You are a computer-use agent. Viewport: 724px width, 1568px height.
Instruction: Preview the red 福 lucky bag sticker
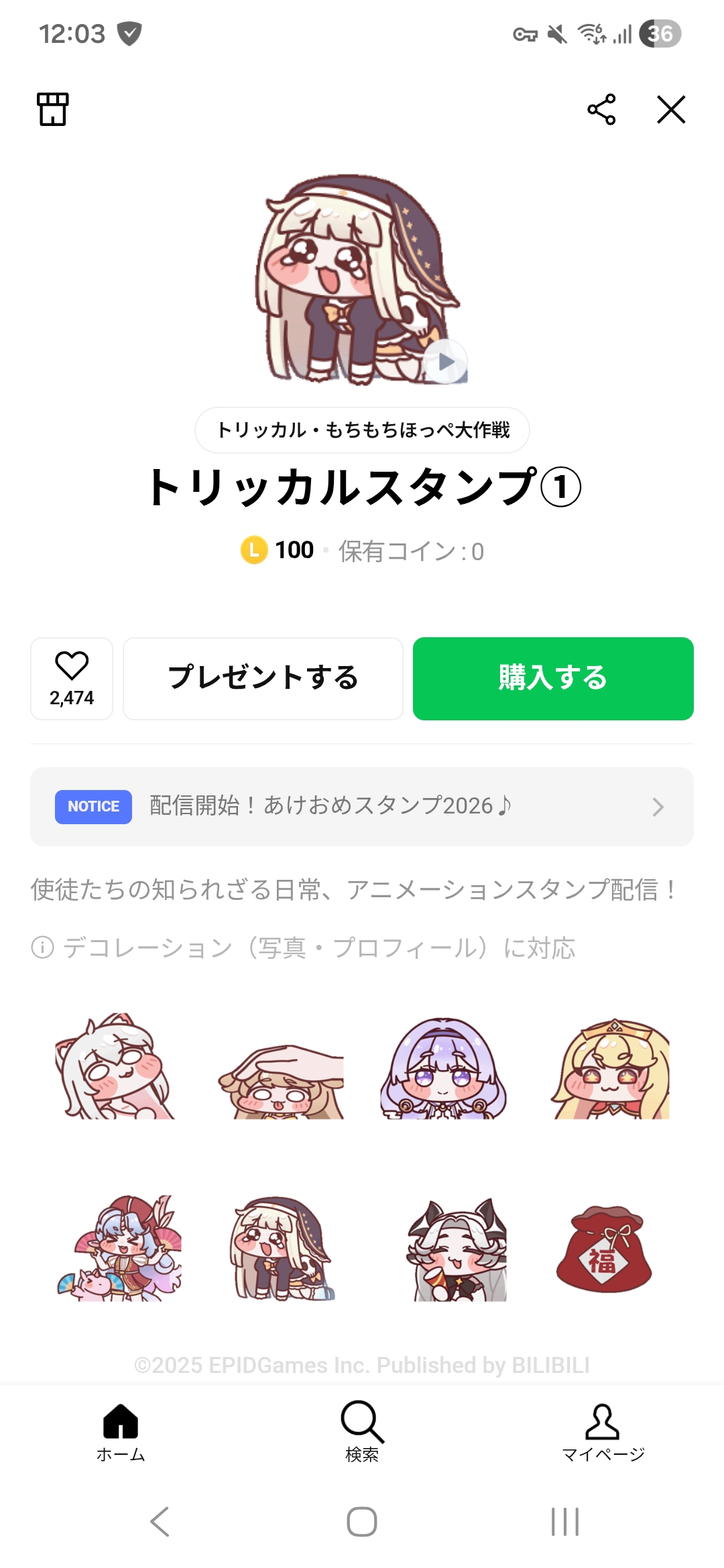pyautogui.click(x=603, y=1249)
